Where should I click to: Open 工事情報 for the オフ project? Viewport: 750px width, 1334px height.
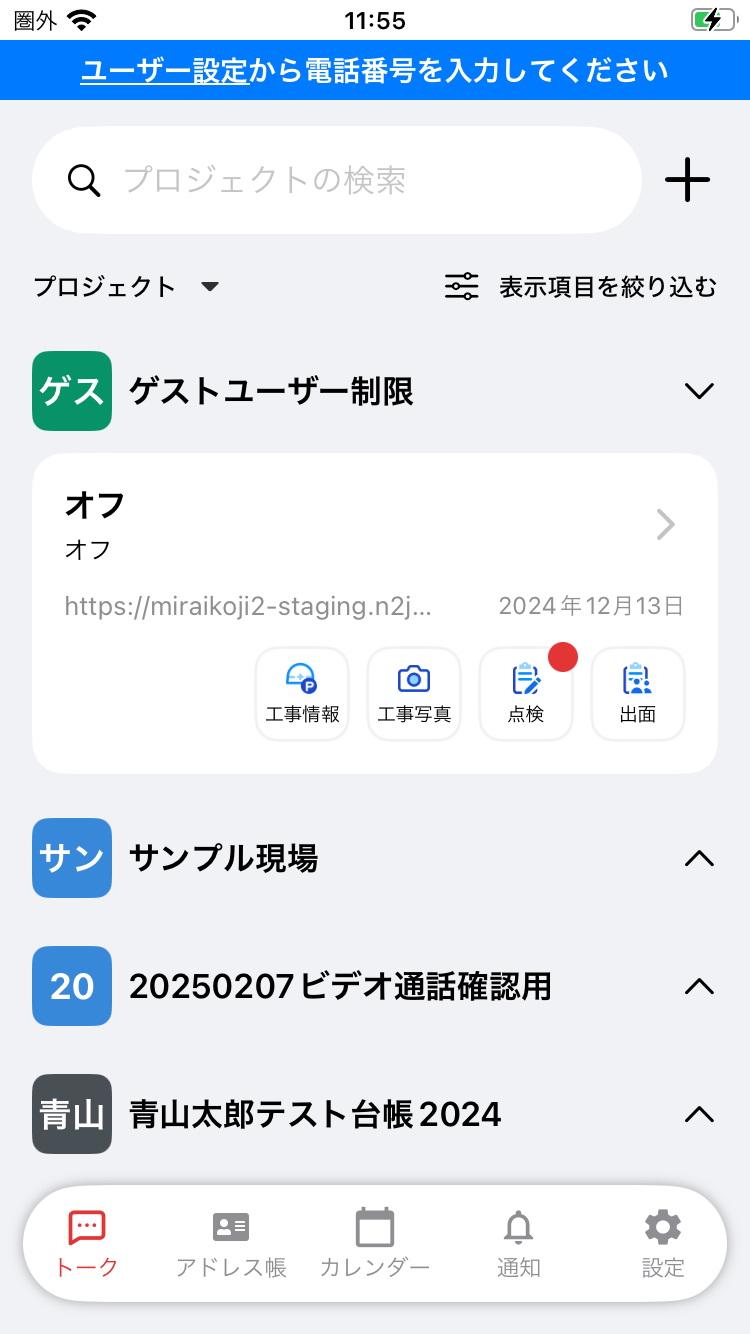[x=302, y=694]
